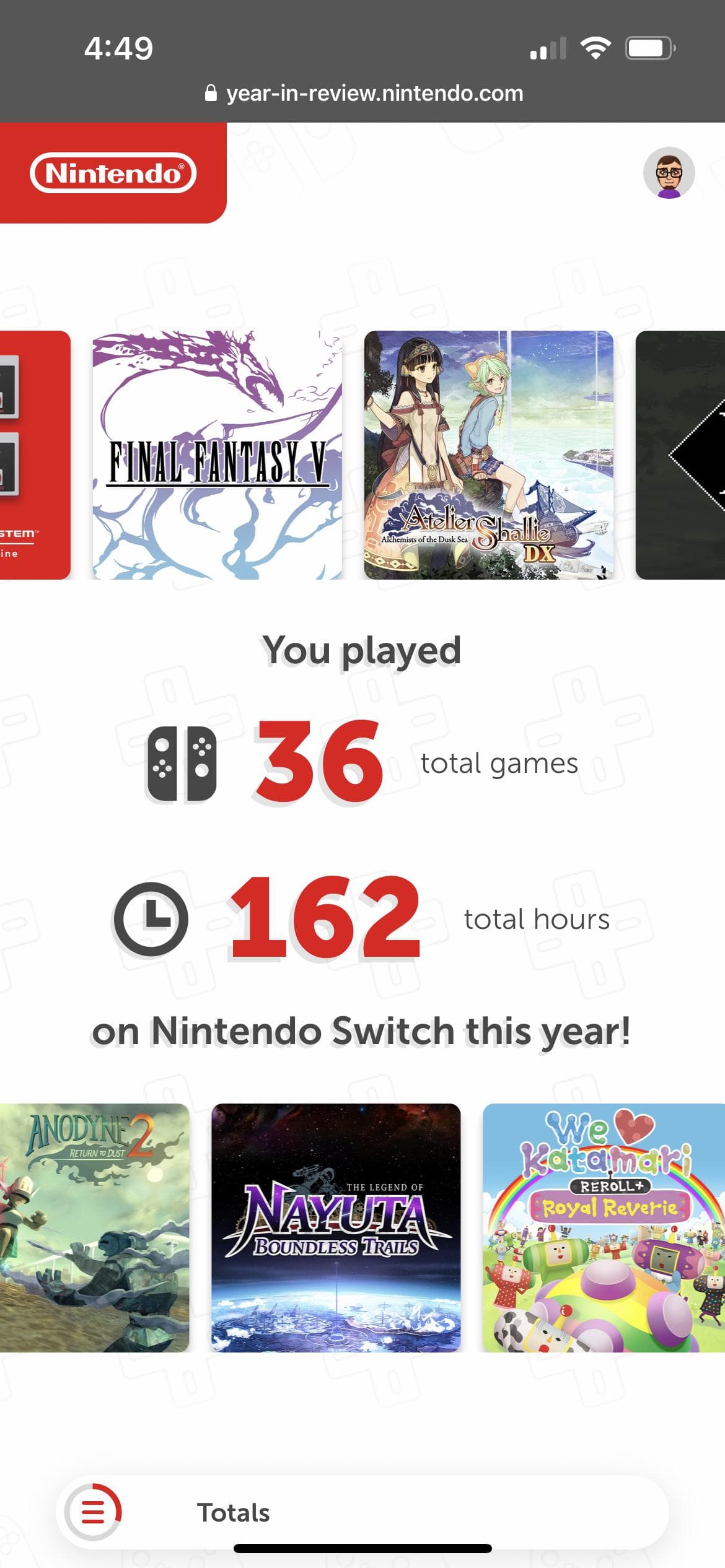Tap the Nintendo logo banner
Image resolution: width=725 pixels, height=1568 pixels.
(113, 173)
